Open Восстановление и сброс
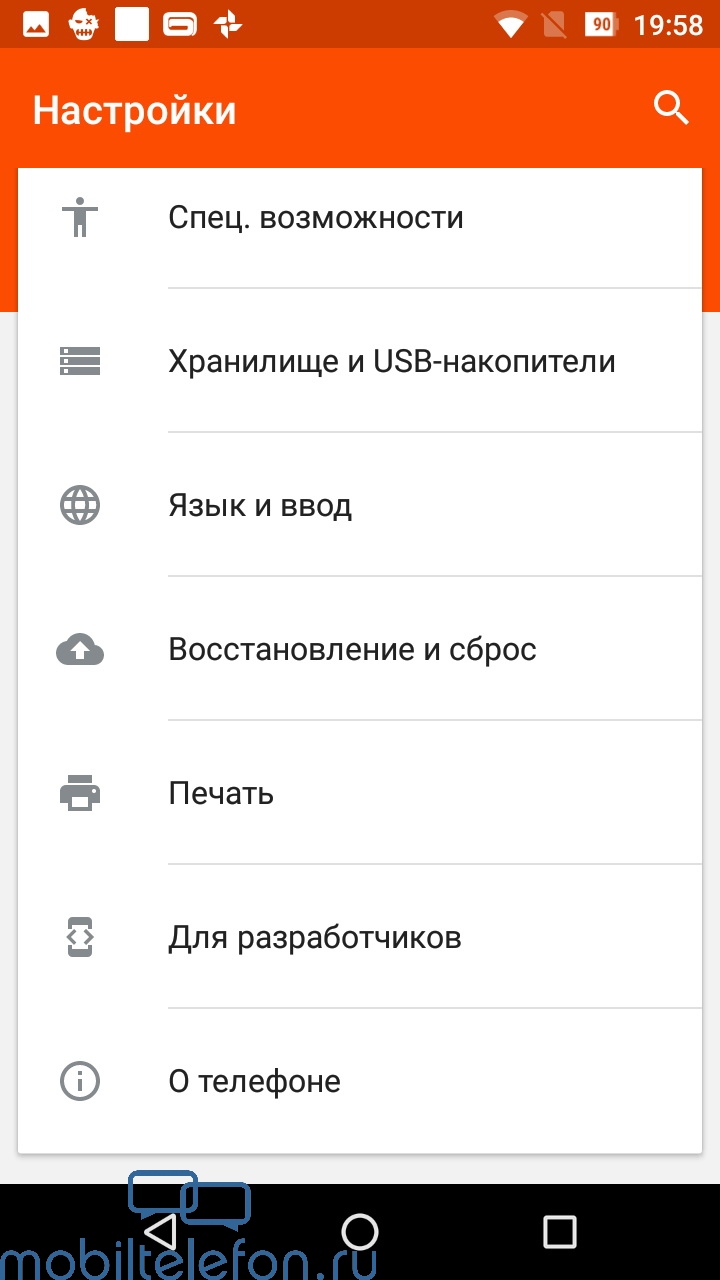Viewport: 720px width, 1280px height. pos(360,649)
